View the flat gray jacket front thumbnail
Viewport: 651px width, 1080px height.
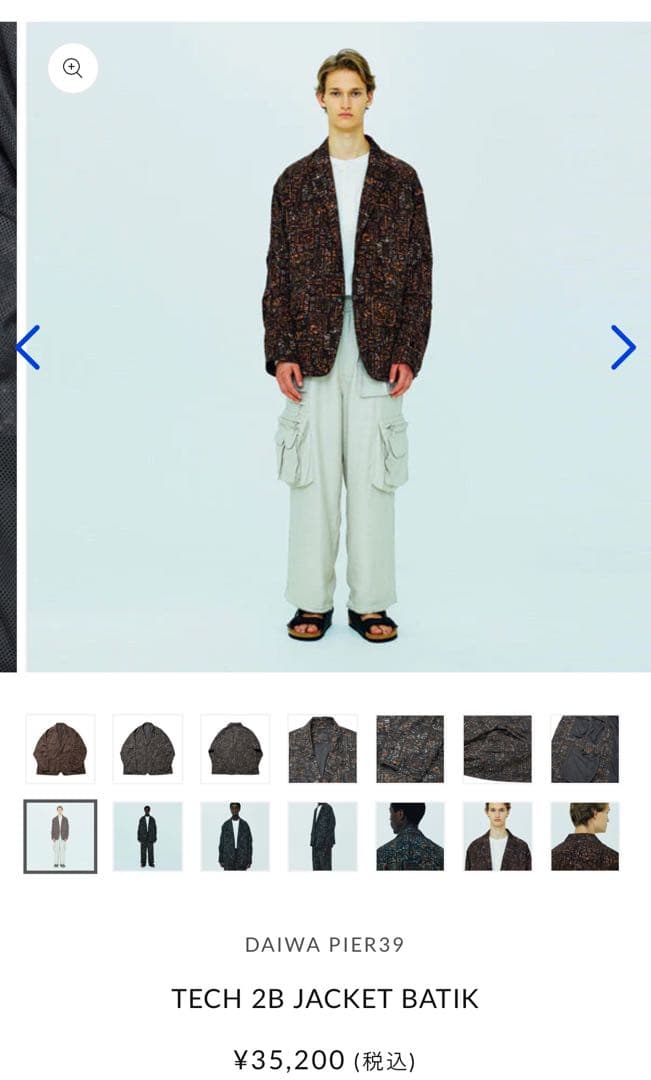tap(147, 748)
